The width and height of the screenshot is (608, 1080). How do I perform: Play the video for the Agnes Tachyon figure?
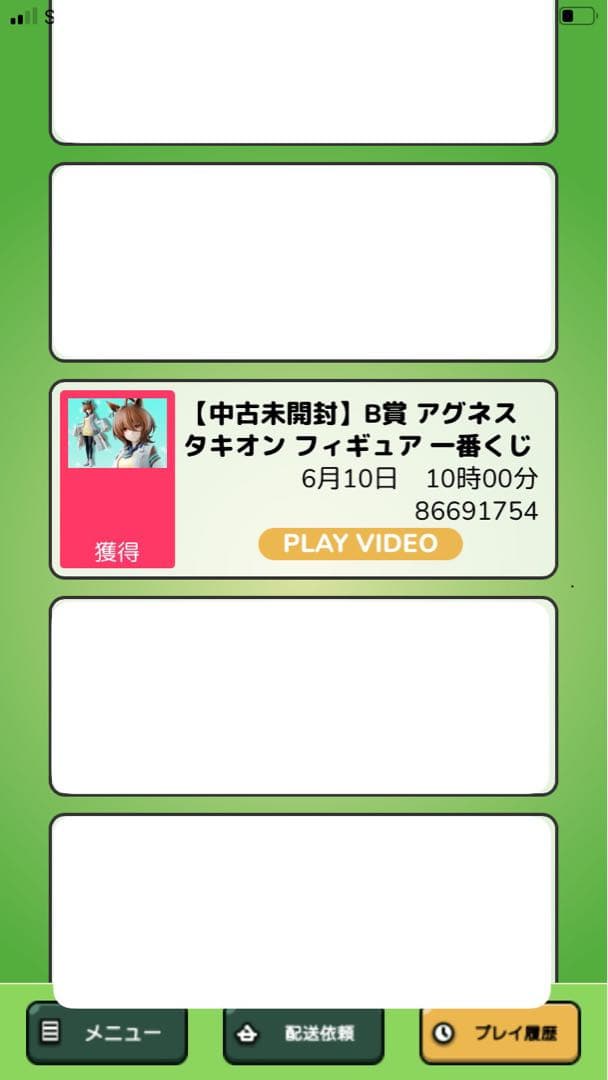(360, 544)
